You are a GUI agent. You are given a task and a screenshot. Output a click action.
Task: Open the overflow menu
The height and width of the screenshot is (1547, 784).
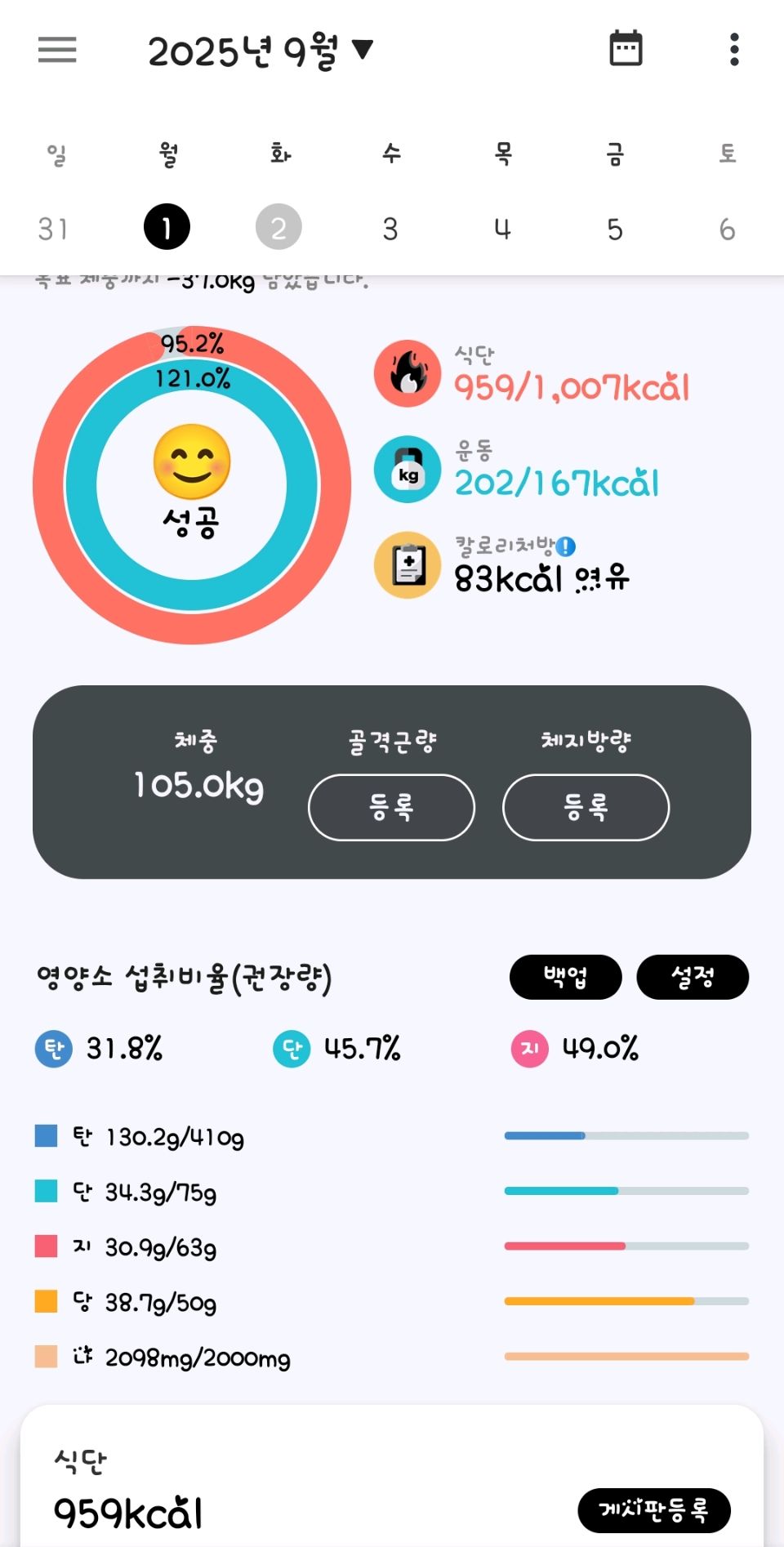[734, 50]
